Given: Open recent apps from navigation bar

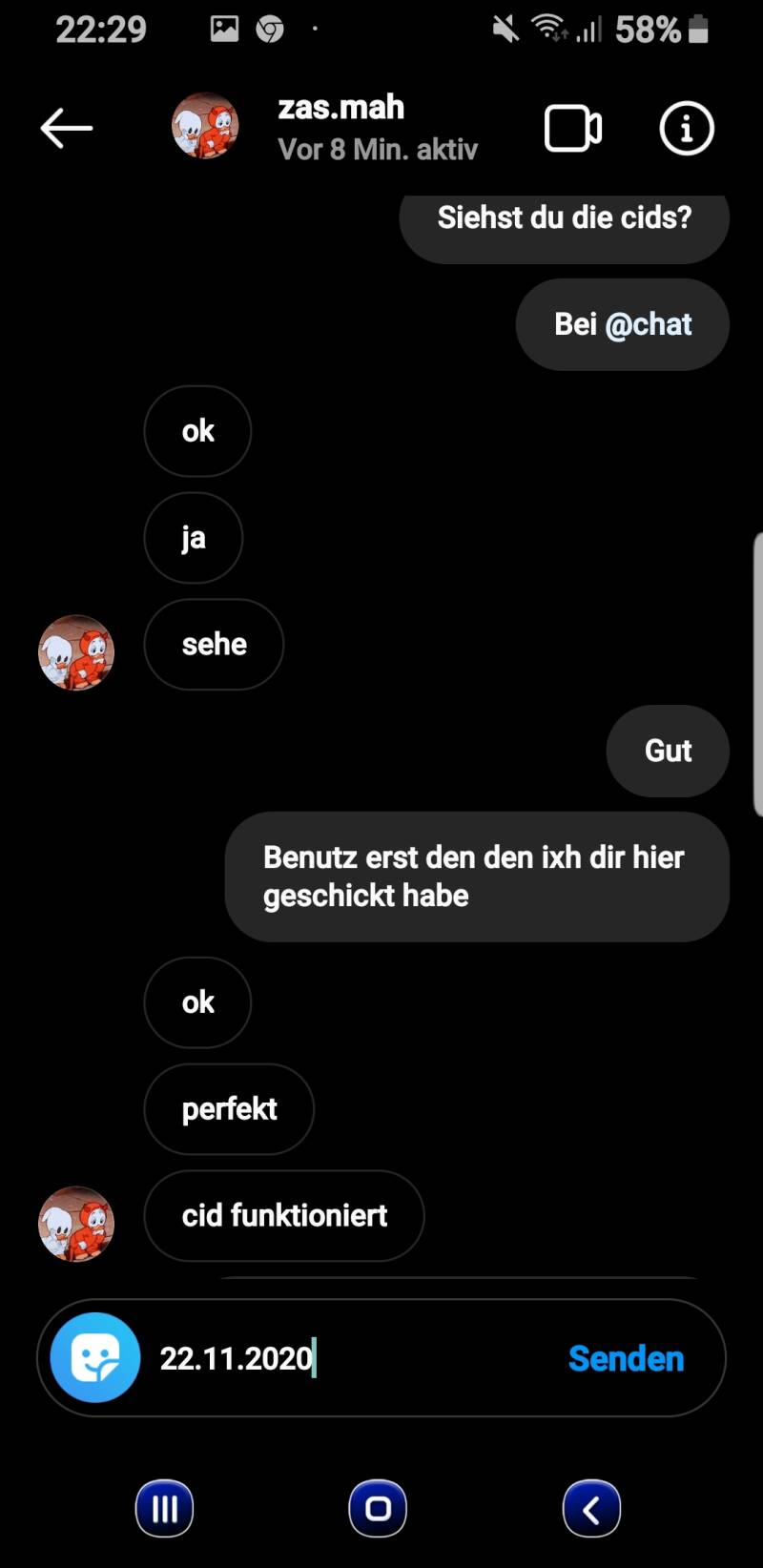Looking at the screenshot, I should pos(165,1509).
